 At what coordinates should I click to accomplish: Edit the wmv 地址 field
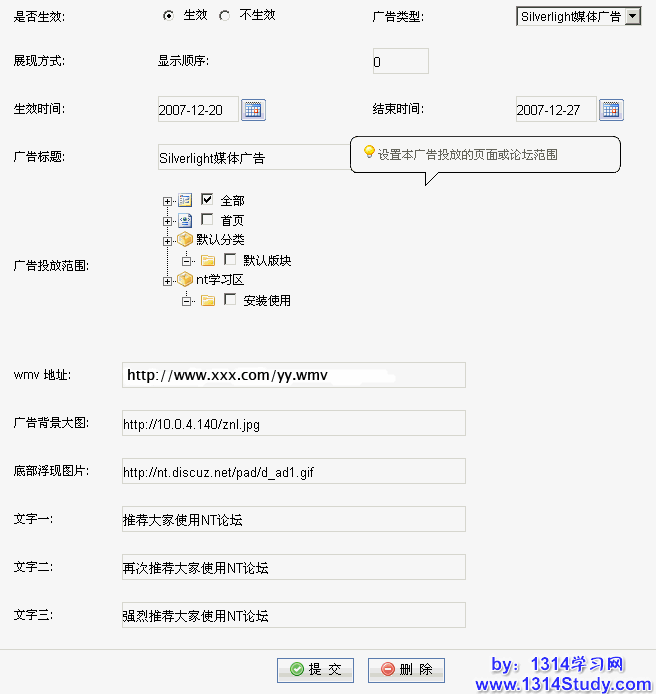pyautogui.click(x=293, y=375)
